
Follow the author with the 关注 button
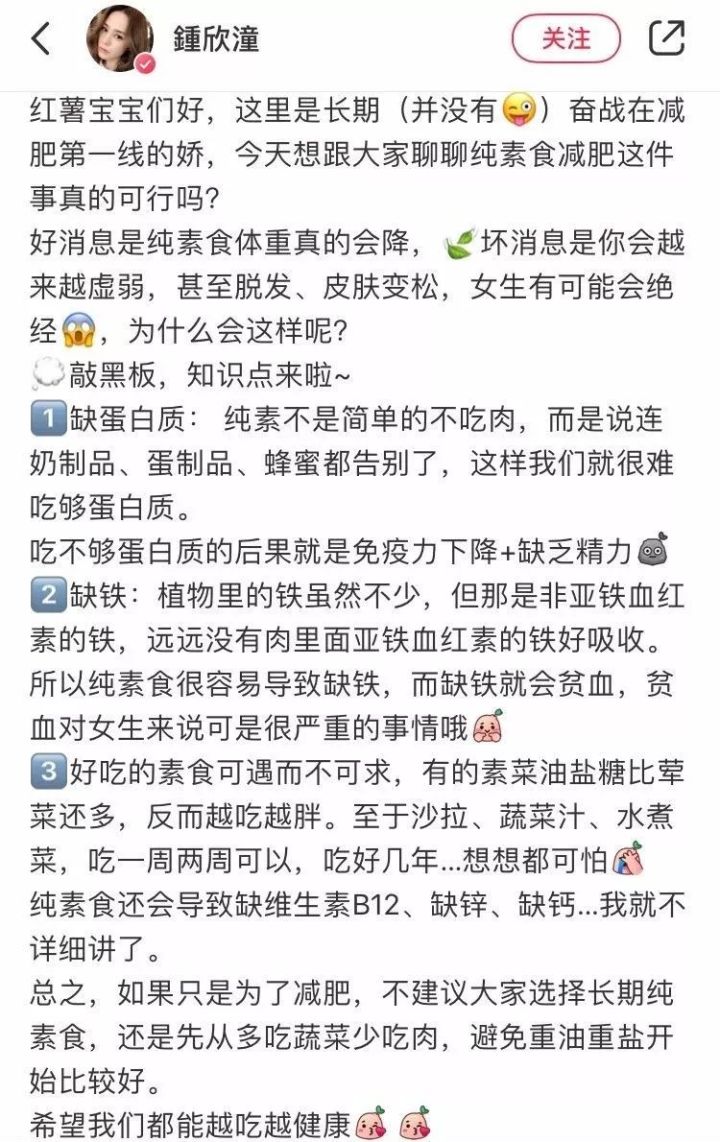point(566,39)
